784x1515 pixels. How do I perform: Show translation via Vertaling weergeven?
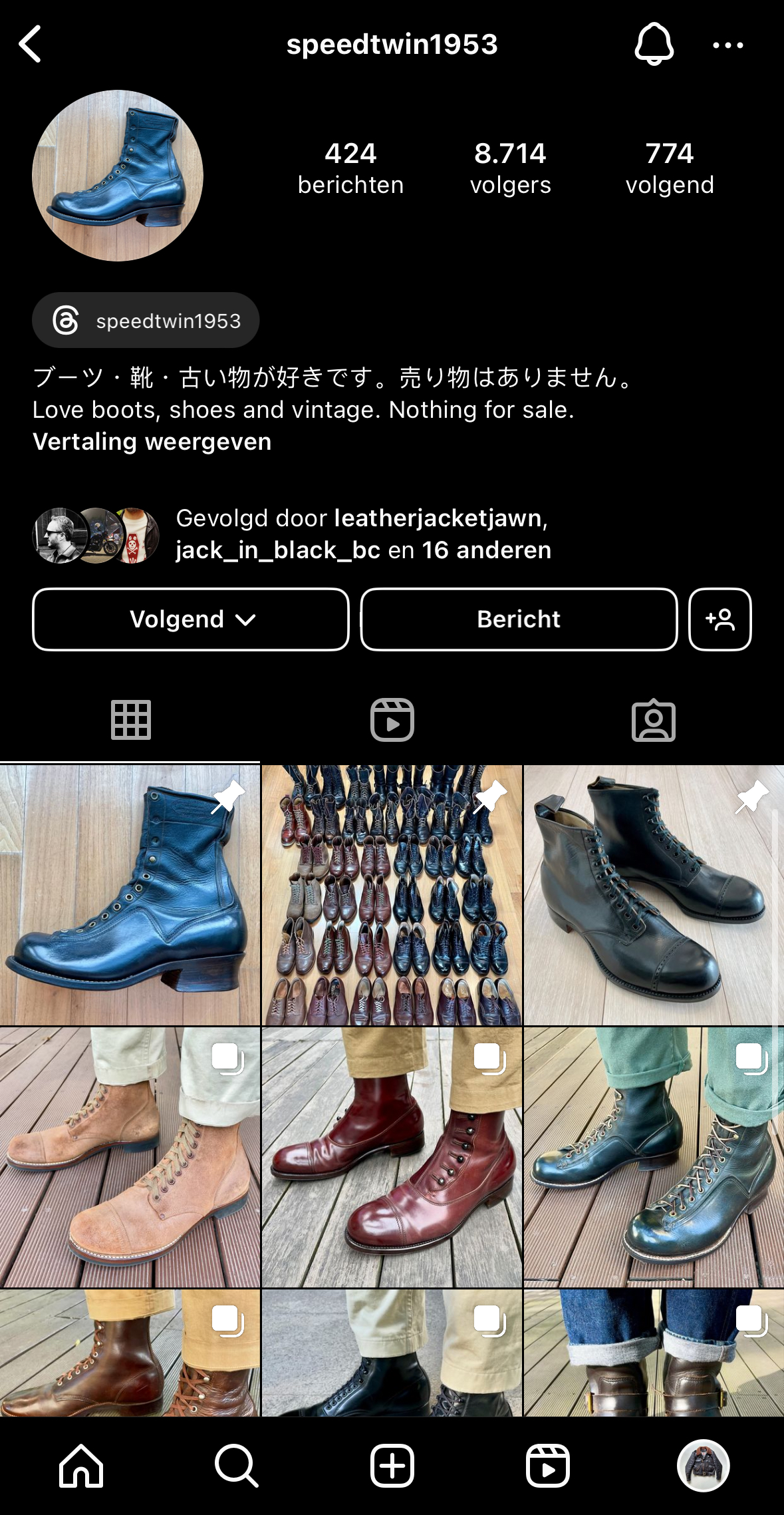click(x=152, y=442)
